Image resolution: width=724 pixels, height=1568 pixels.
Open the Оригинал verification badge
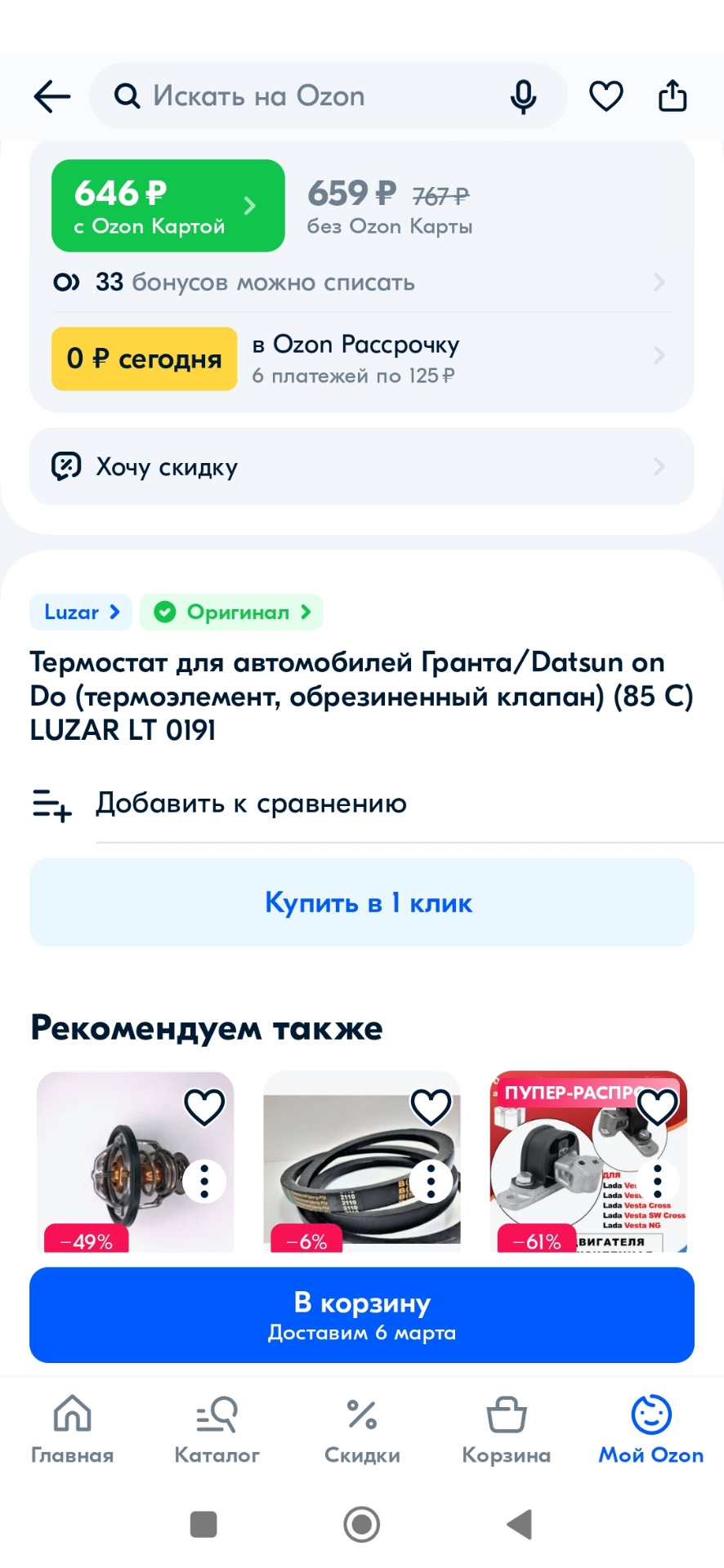[x=231, y=612]
